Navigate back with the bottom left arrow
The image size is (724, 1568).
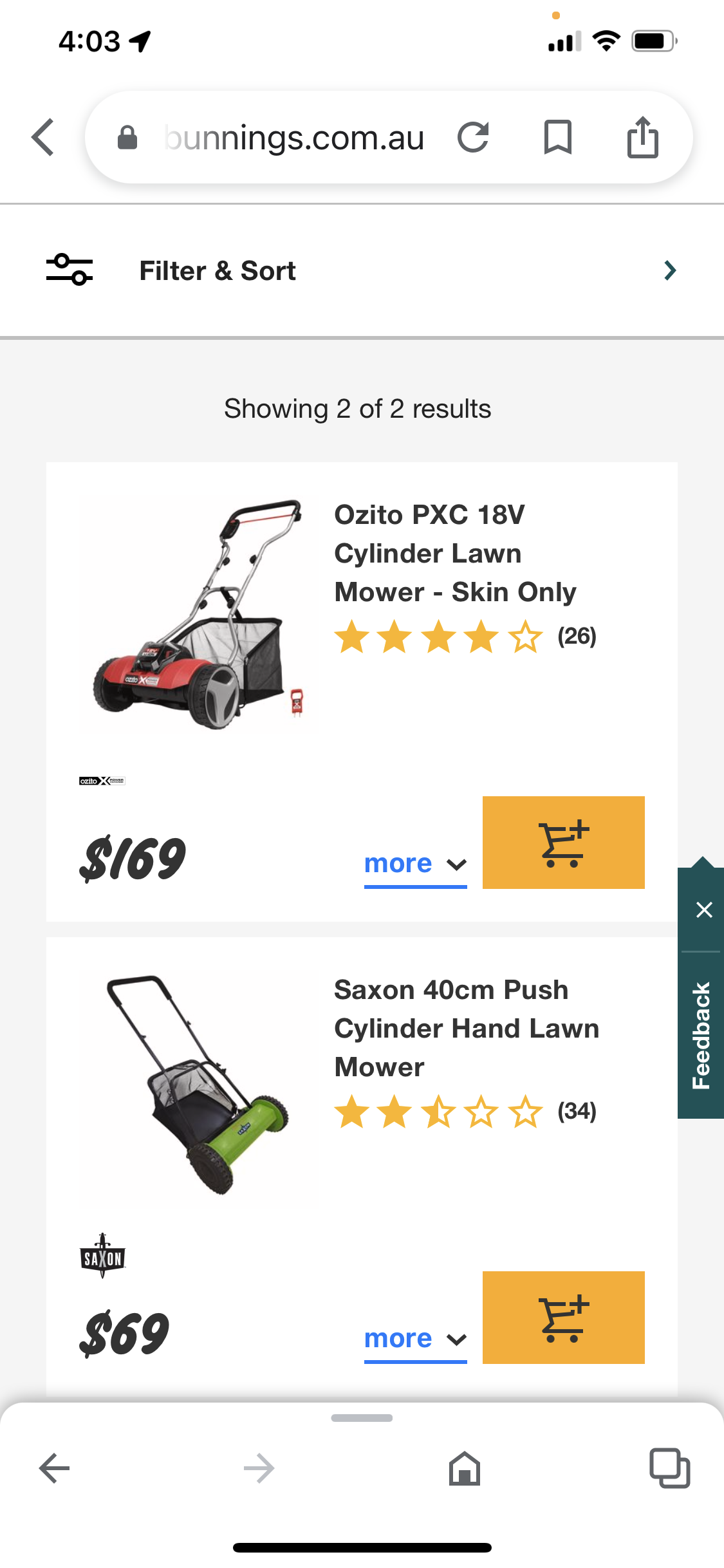point(55,1468)
